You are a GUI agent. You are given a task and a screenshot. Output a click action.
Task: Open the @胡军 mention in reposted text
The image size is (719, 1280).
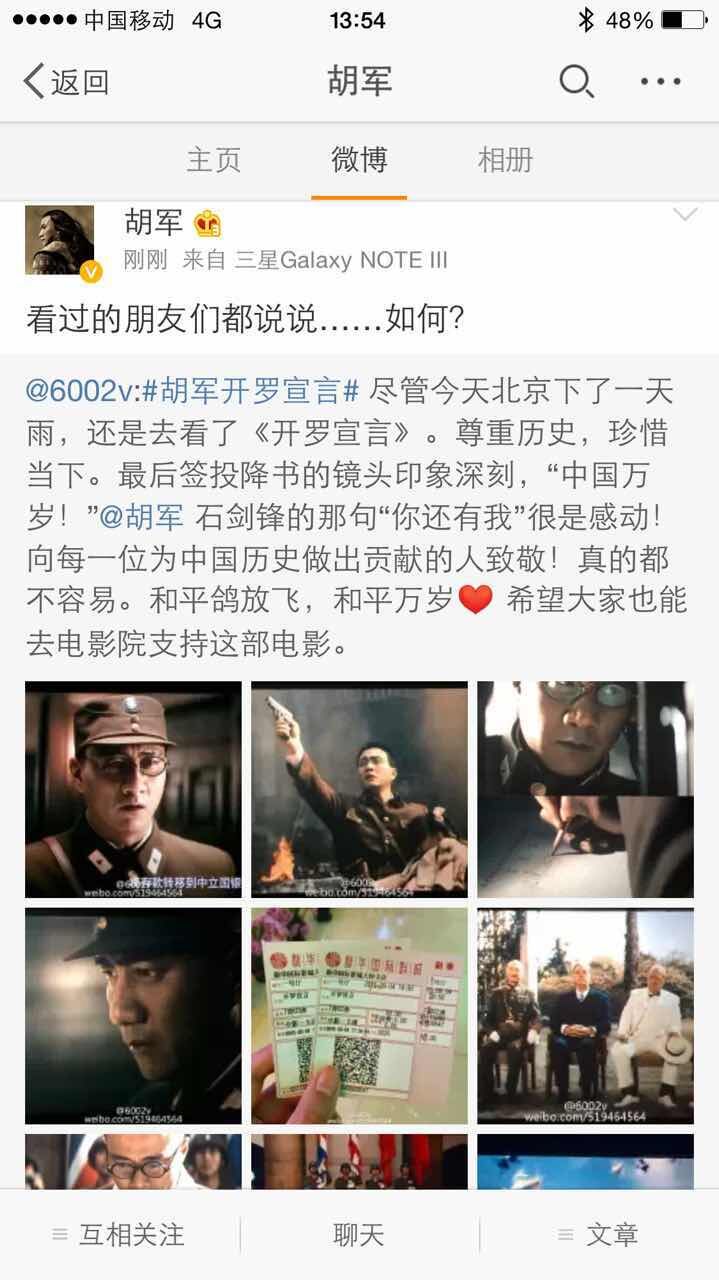[141, 517]
